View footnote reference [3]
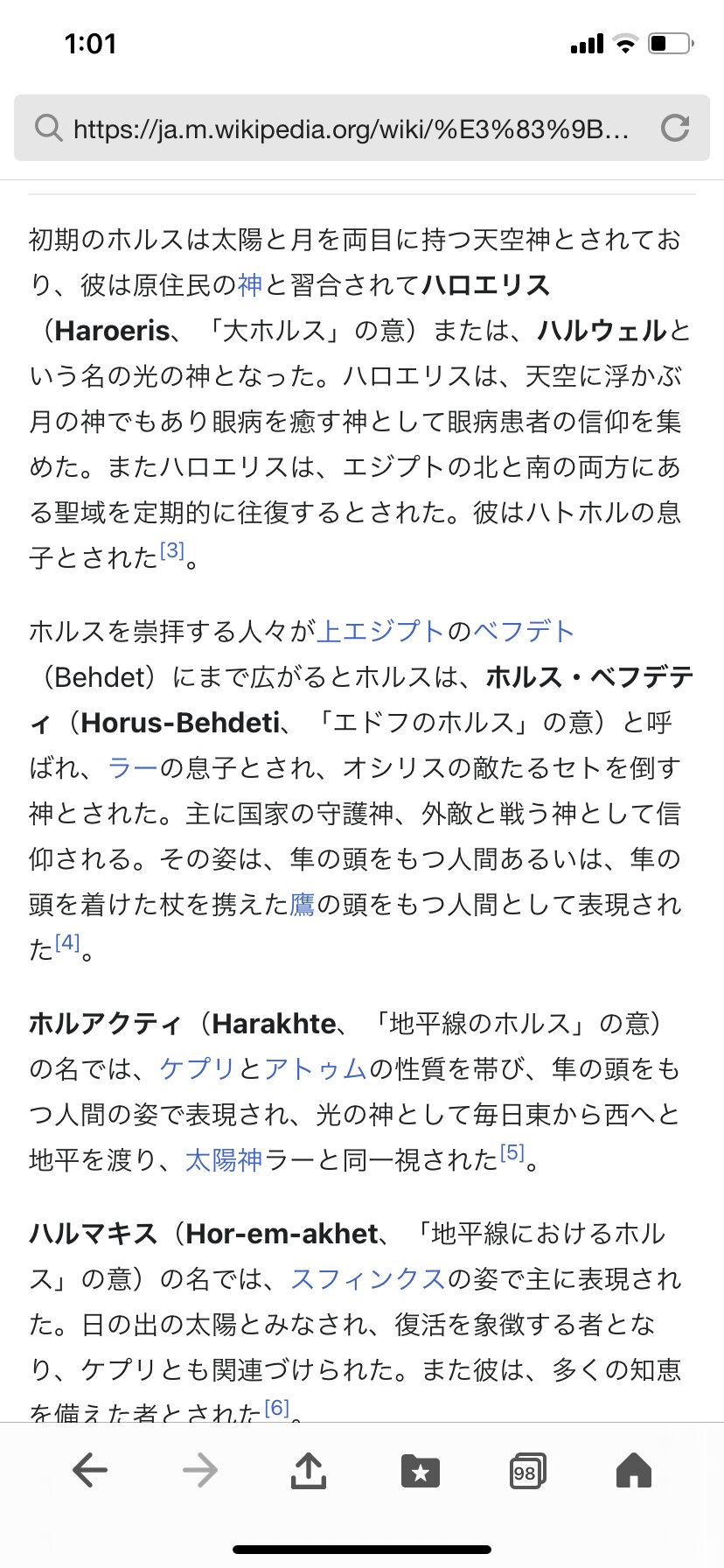 (172, 550)
